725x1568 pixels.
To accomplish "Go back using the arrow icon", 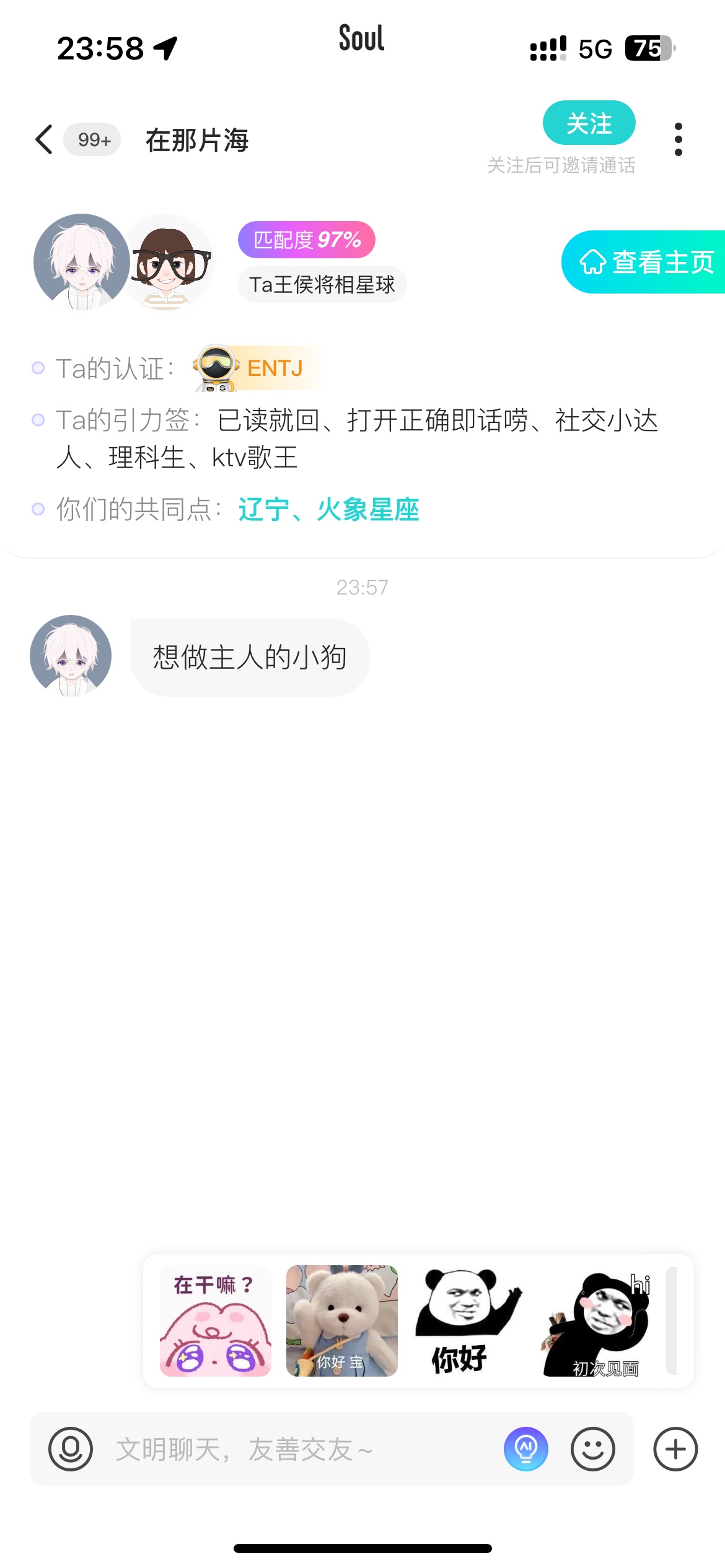I will (x=44, y=139).
